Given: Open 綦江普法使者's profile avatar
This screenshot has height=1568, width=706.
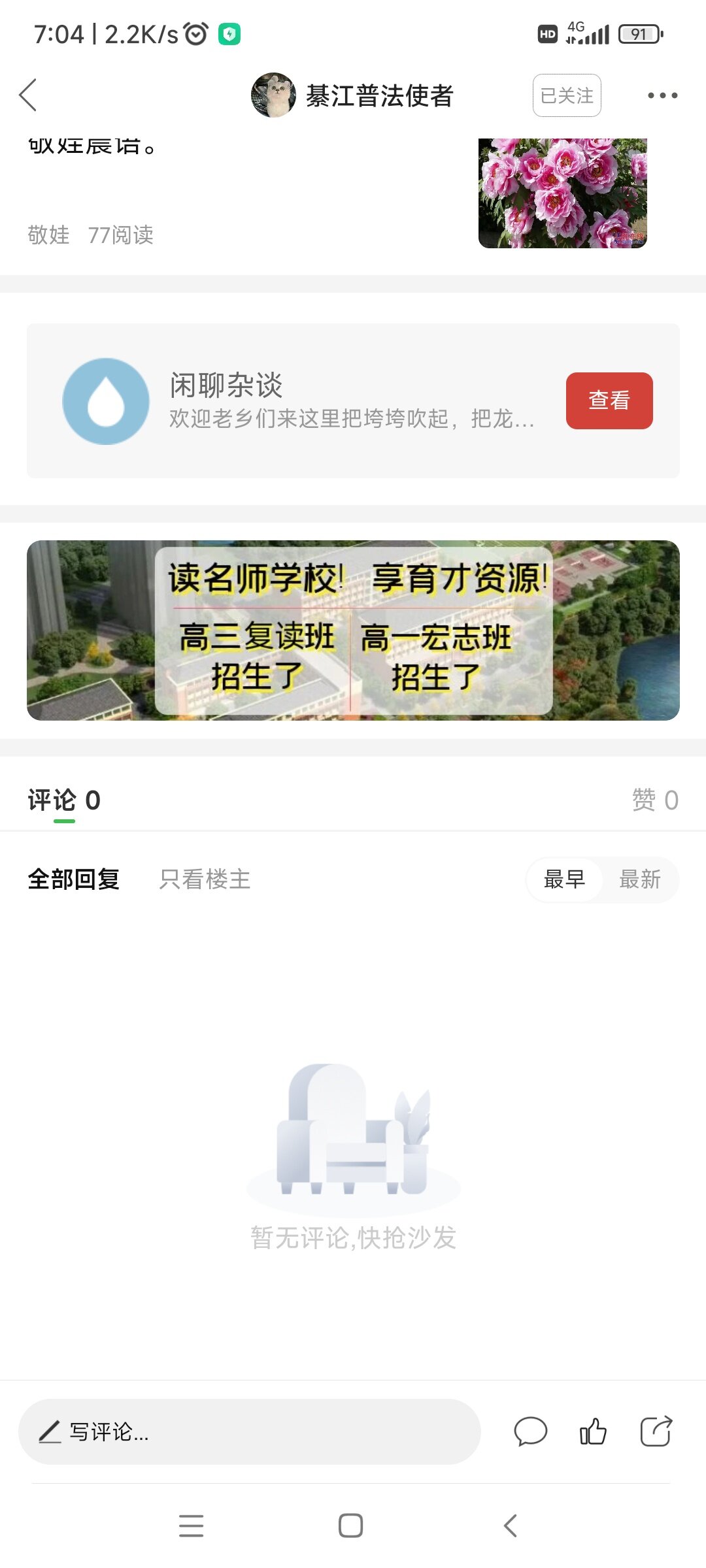Looking at the screenshot, I should [x=273, y=95].
